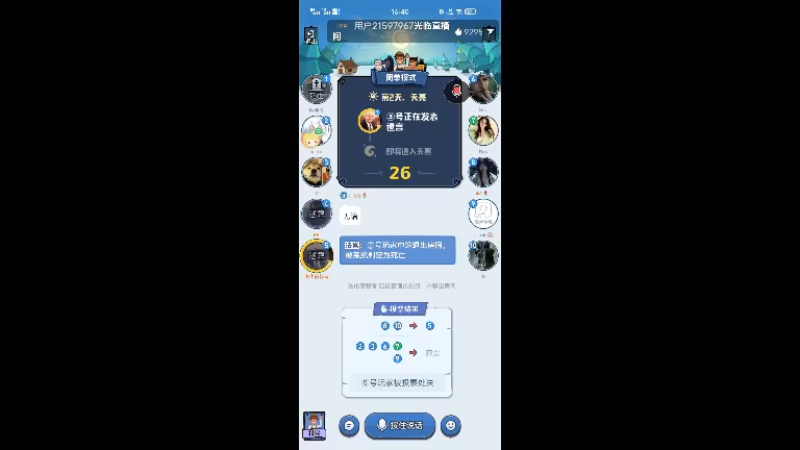The image size is (800, 450).
Task: Open the emoji picker button
Action: pyautogui.click(x=451, y=425)
